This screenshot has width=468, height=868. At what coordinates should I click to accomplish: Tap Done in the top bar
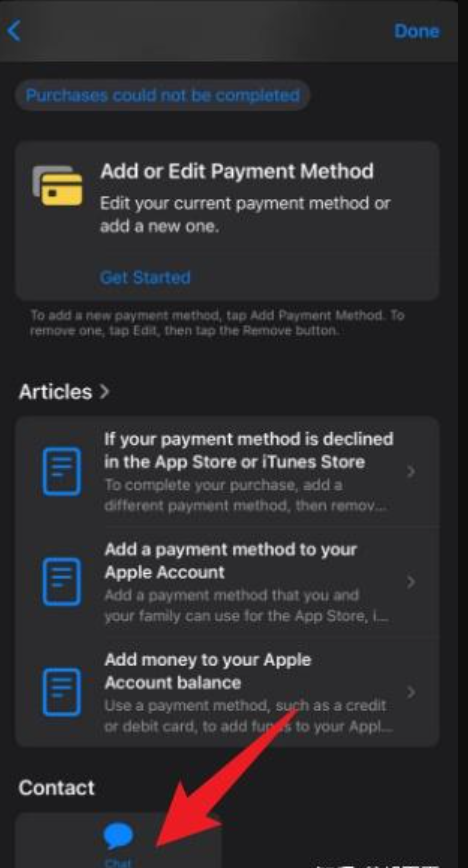[x=416, y=30]
